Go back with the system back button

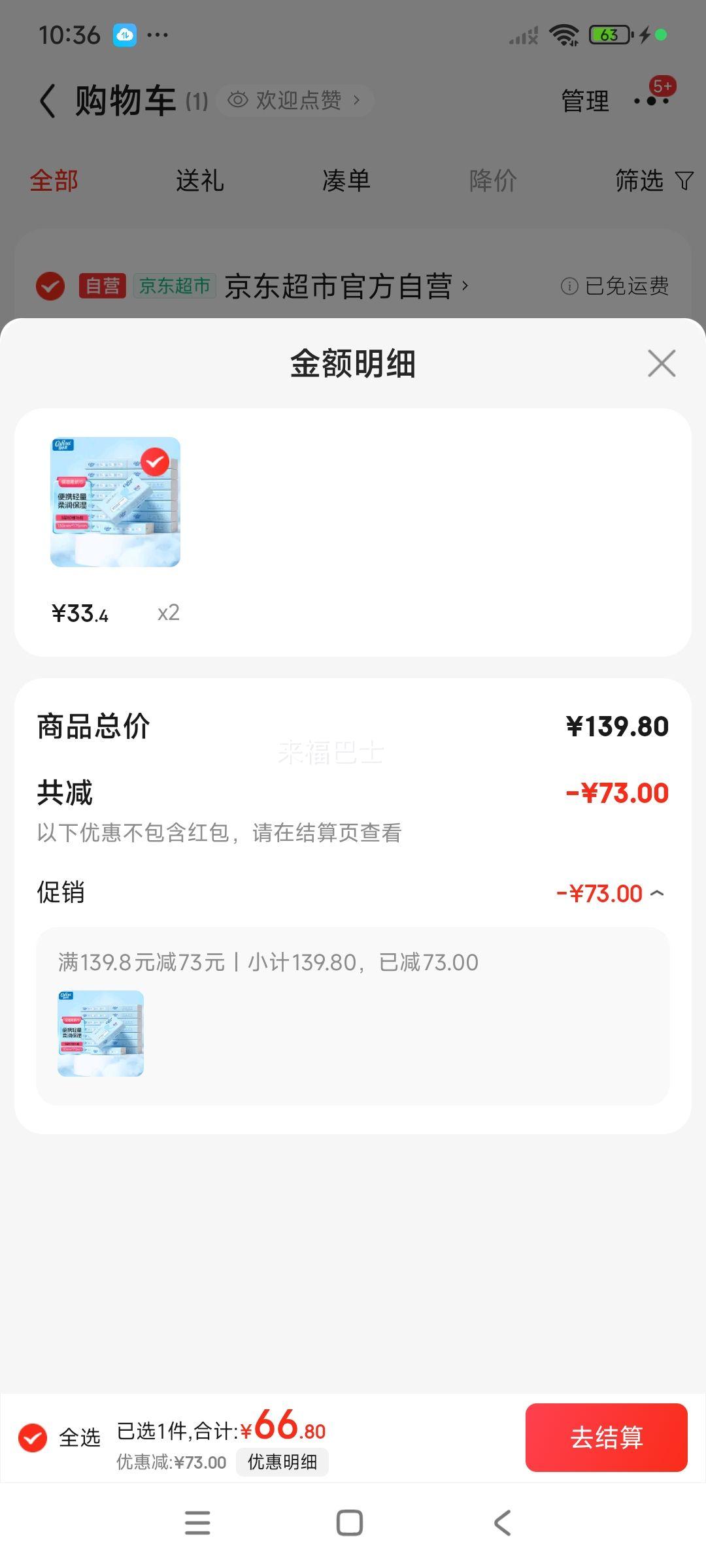[x=502, y=1523]
